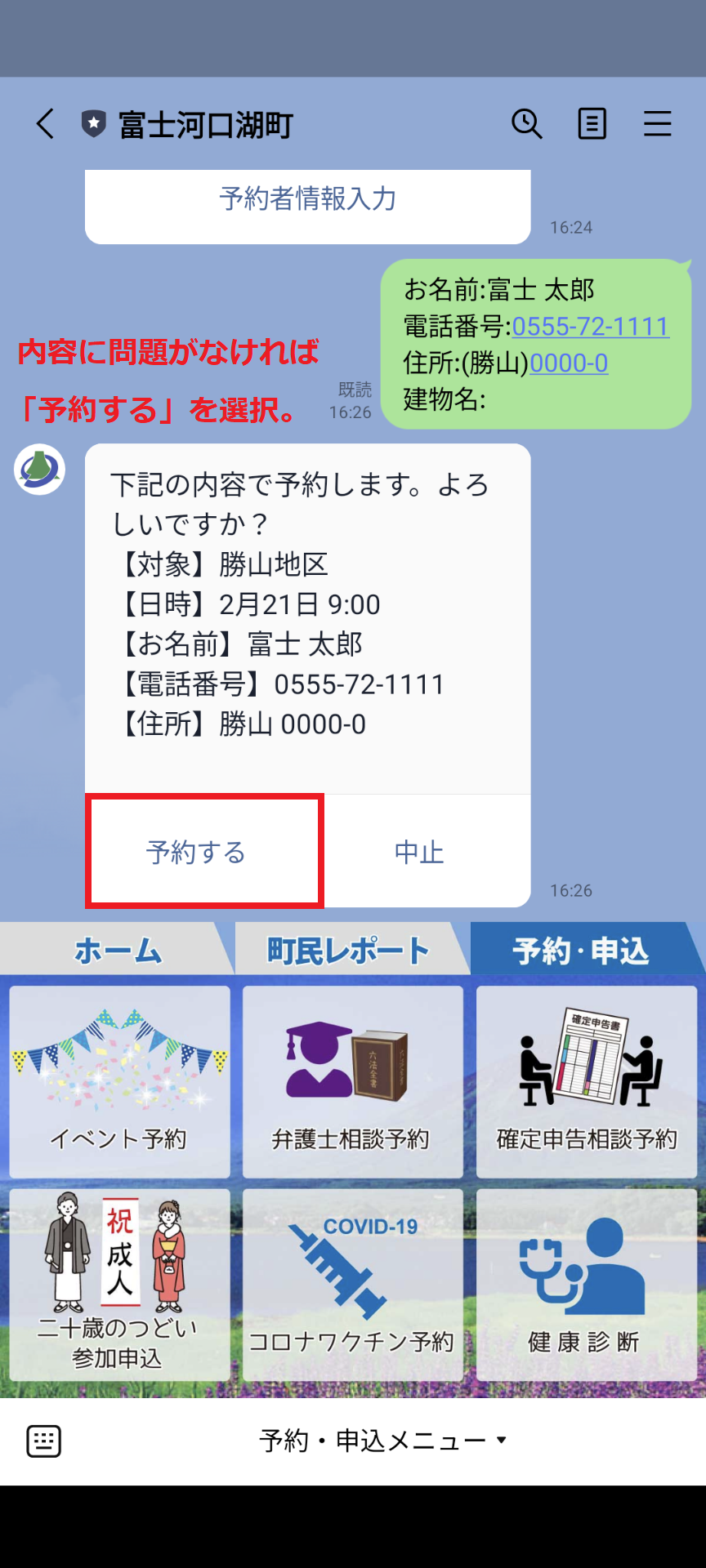
Task: Show the keyboard input icon
Action: (x=44, y=1441)
